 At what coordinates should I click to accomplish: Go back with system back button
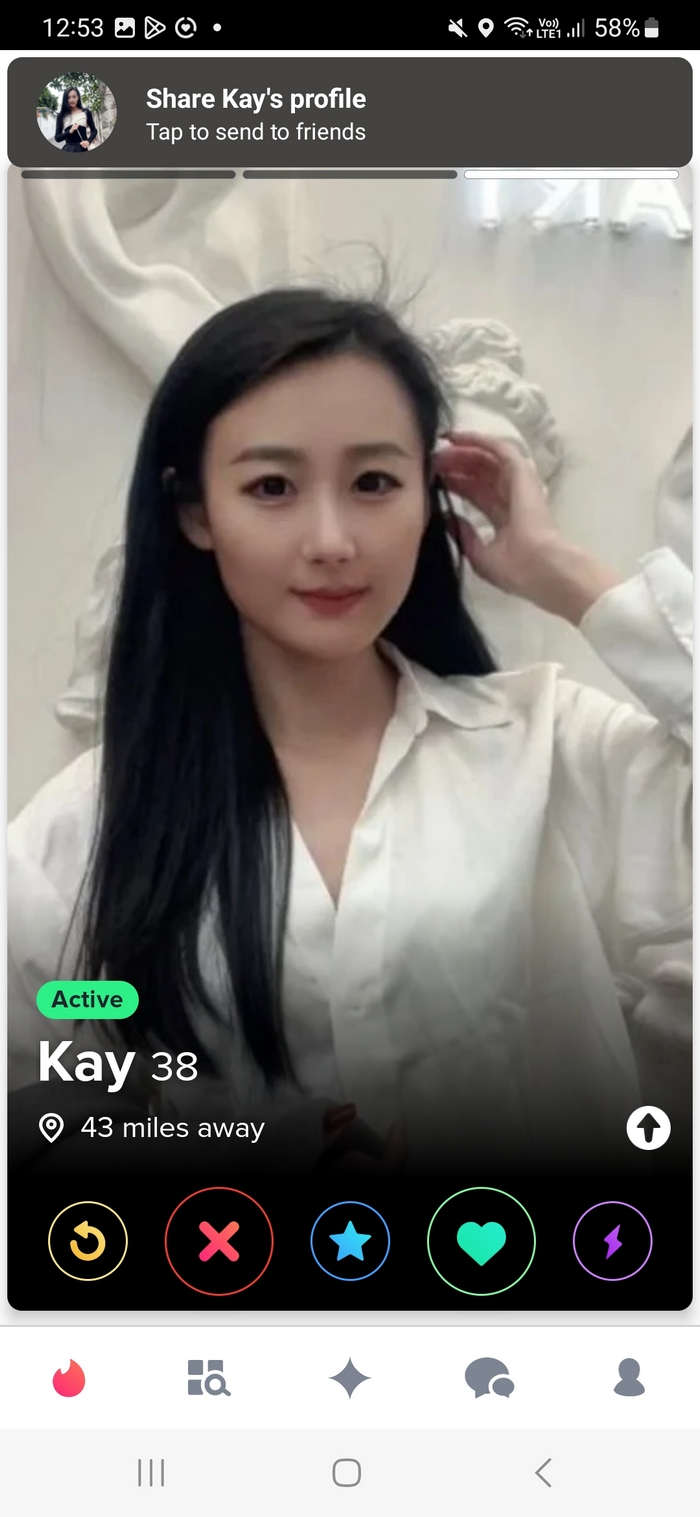click(x=543, y=1472)
